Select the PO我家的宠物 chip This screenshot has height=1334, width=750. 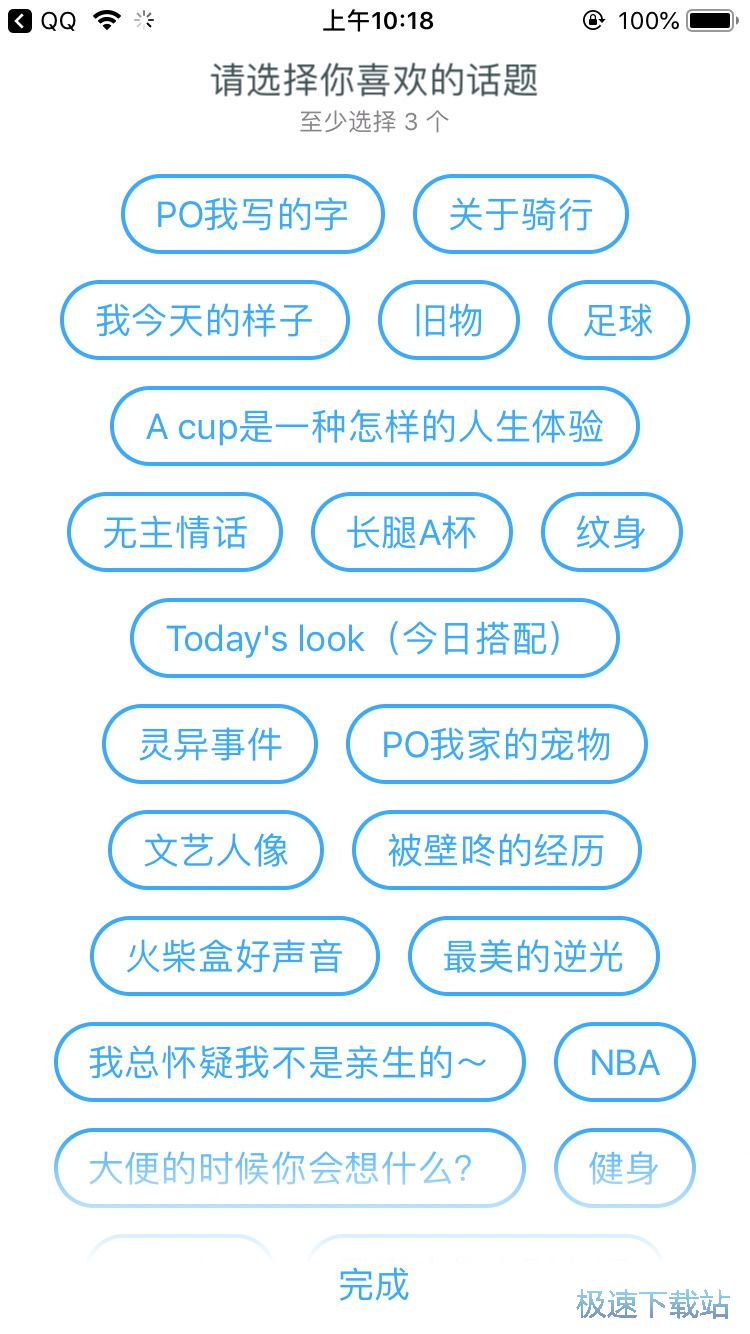496,744
